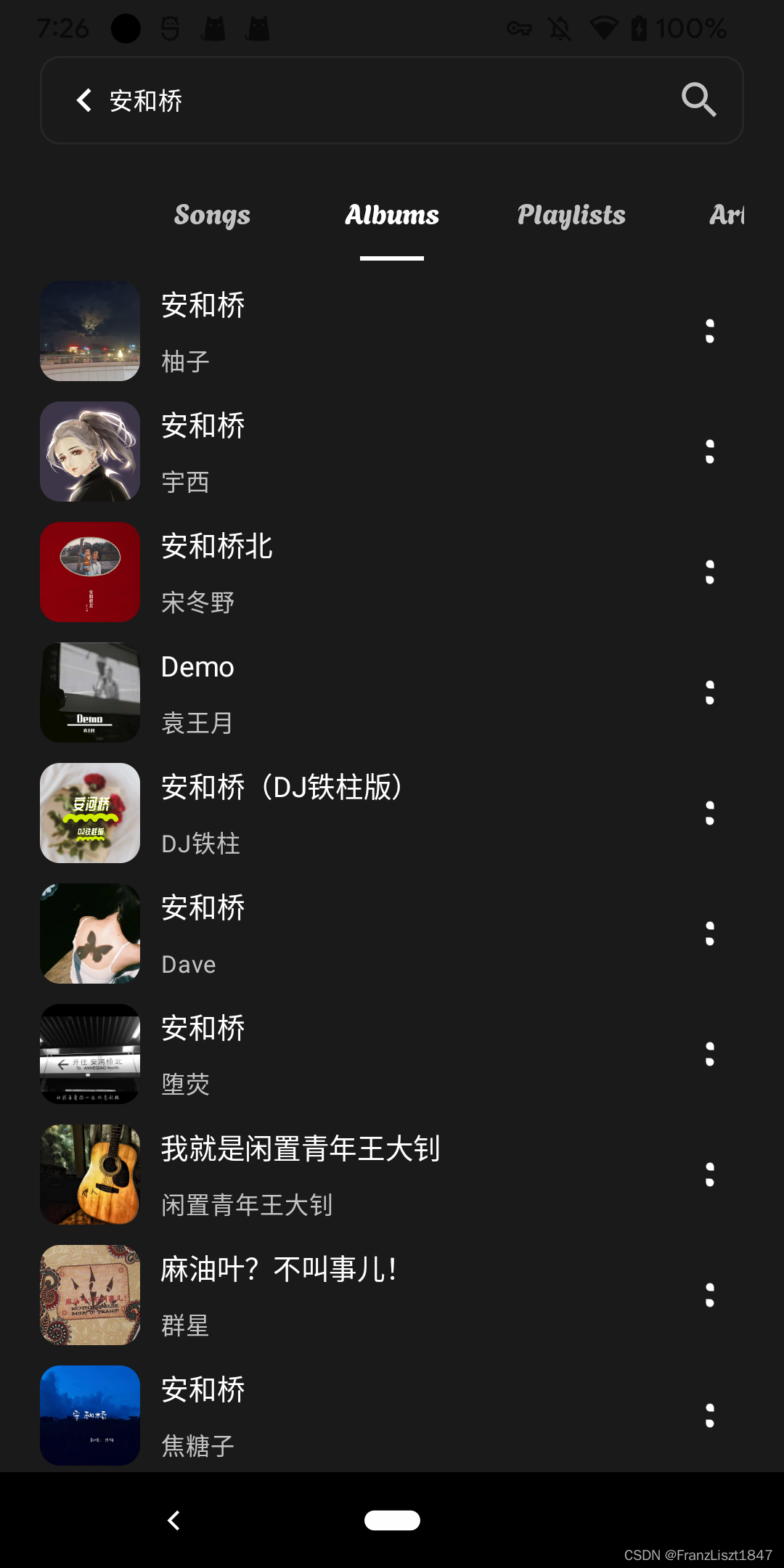This screenshot has width=784, height=1568.
Task: Tap the back arrow in the search bar
Action: [x=84, y=100]
